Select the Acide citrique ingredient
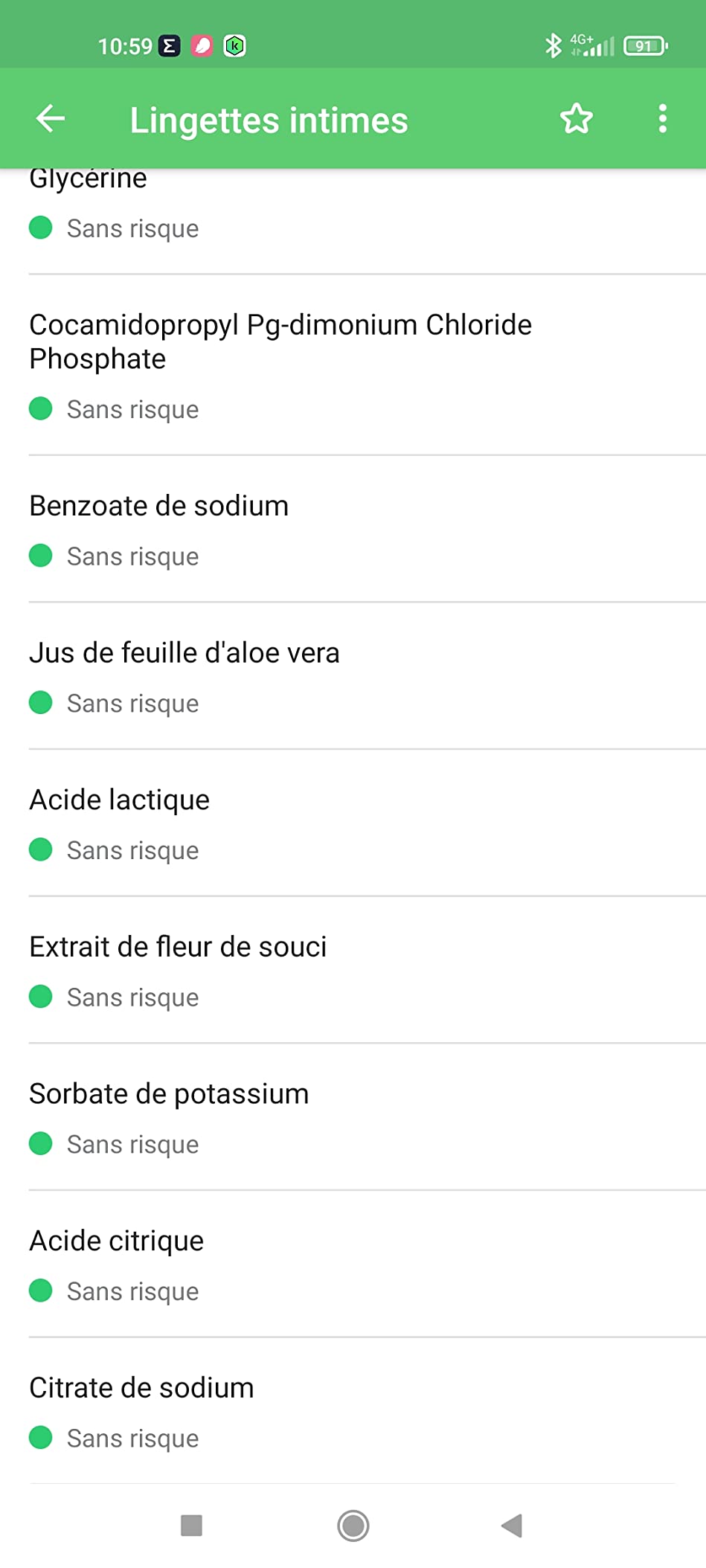 pos(116,1240)
